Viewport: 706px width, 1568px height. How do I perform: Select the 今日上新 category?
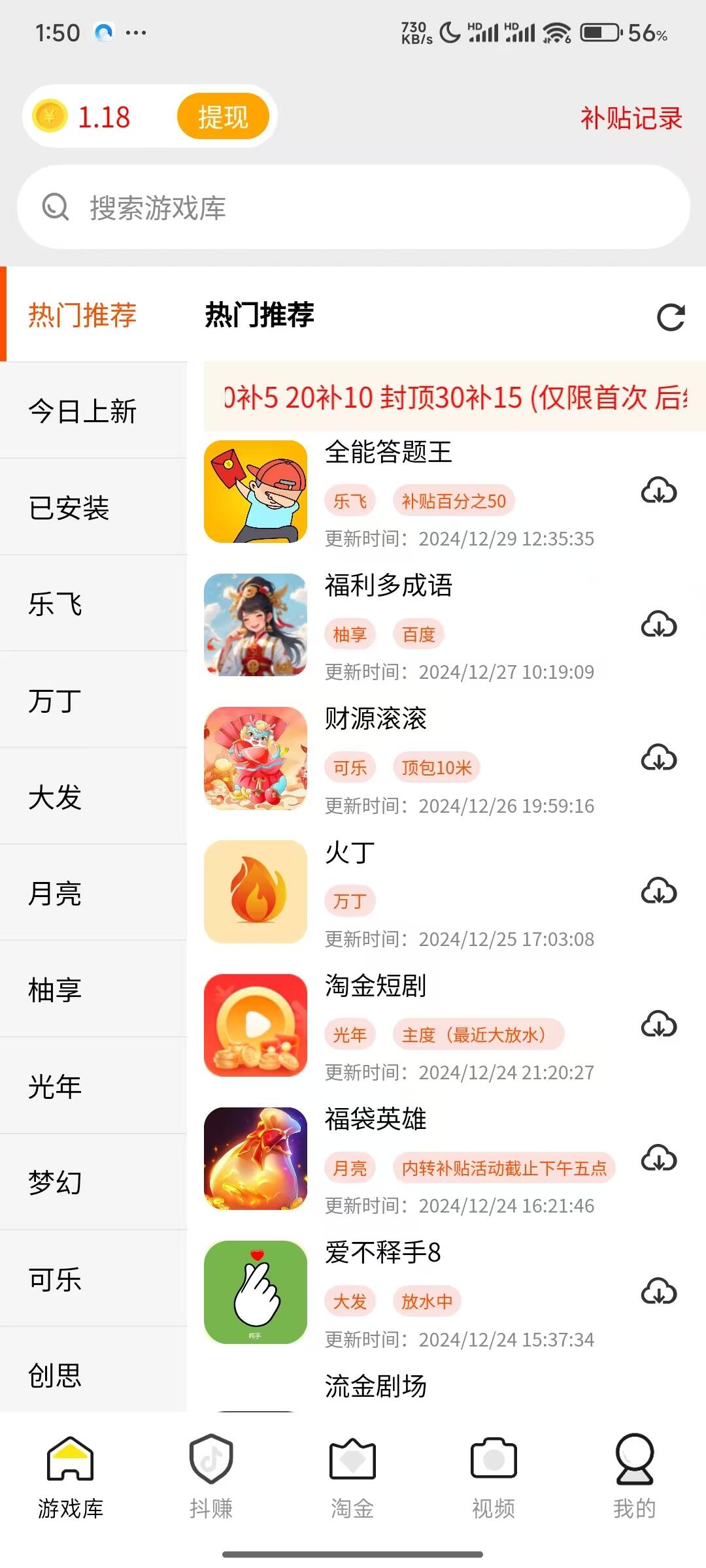pyautogui.click(x=82, y=411)
